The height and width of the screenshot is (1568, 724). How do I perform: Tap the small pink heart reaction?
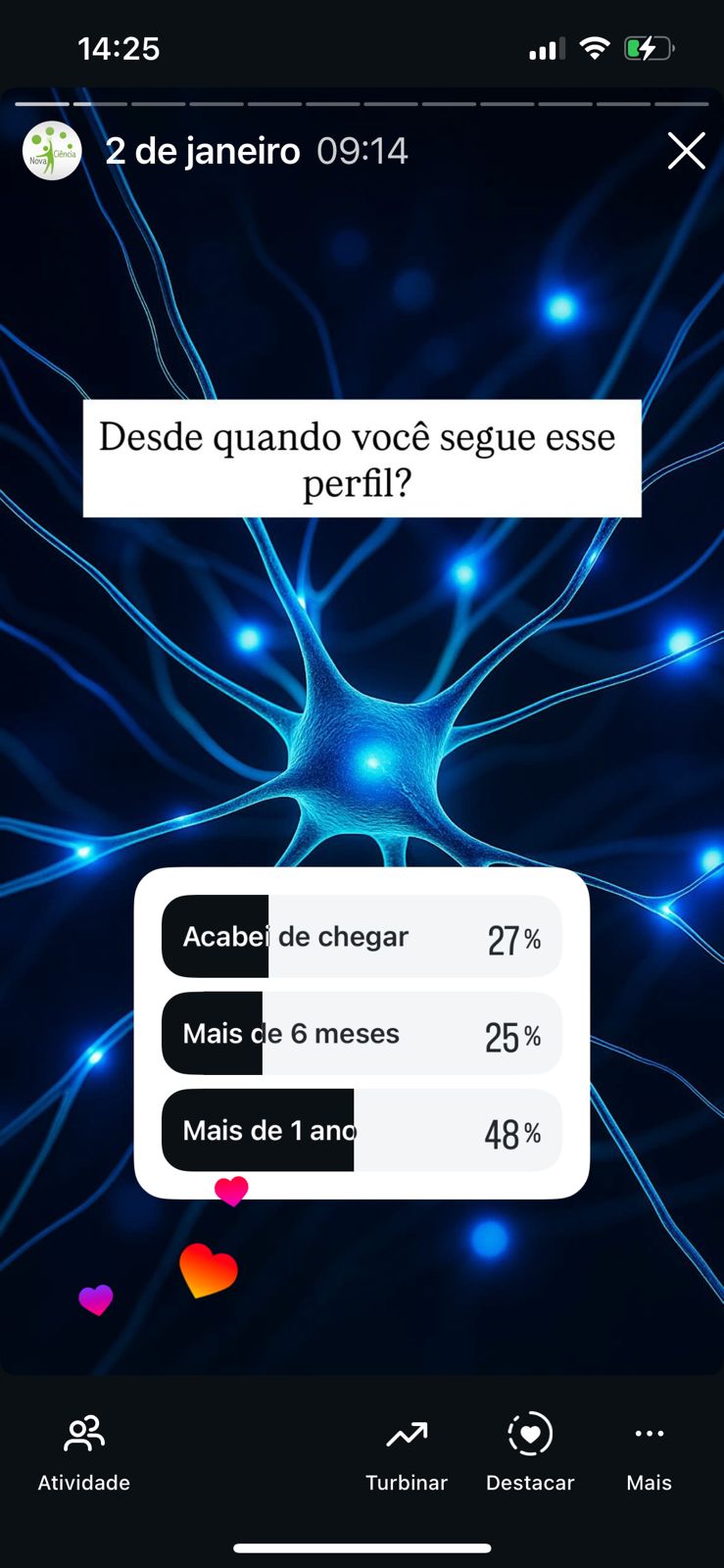(x=230, y=1190)
